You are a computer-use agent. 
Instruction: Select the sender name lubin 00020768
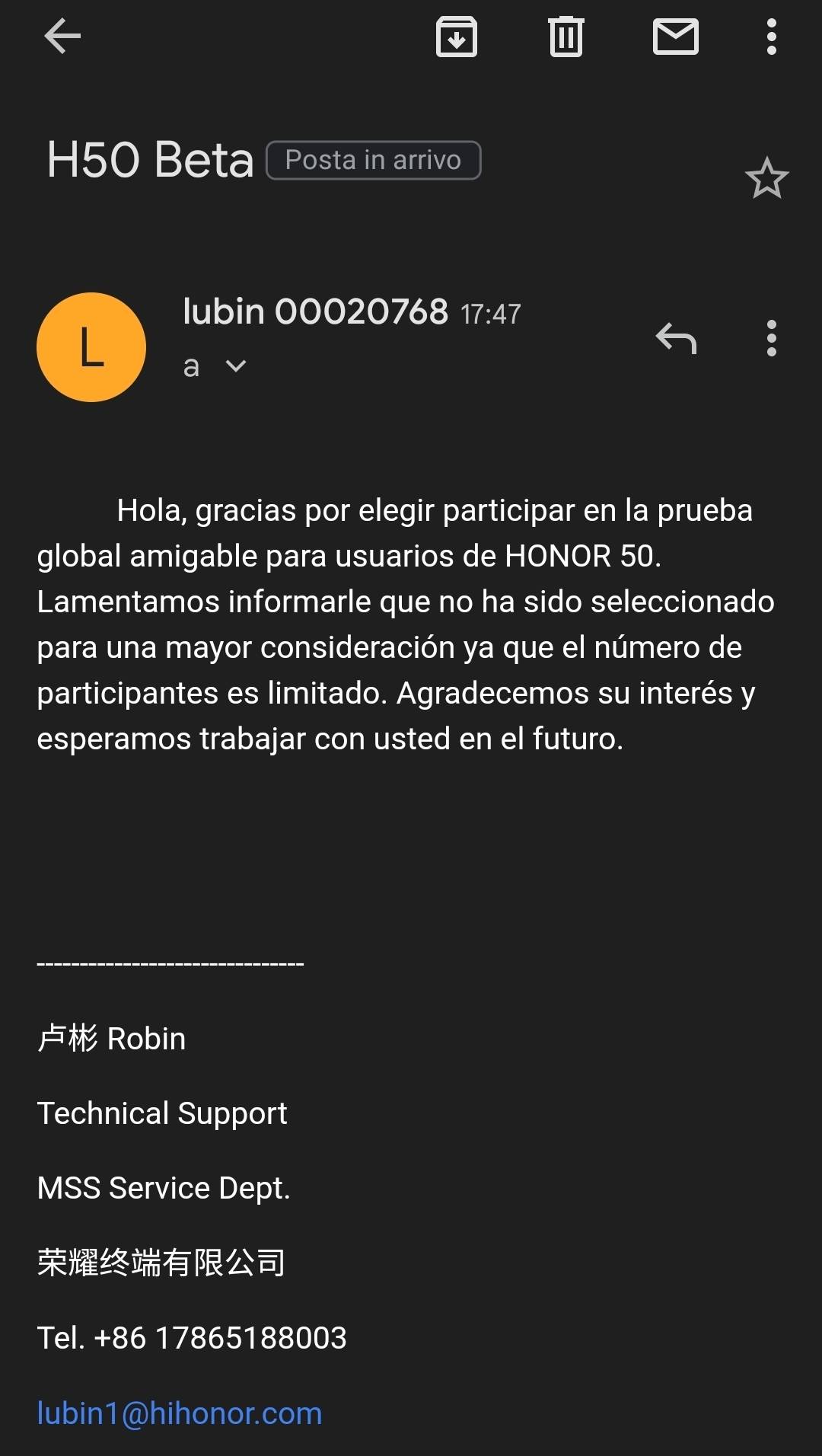(x=314, y=311)
